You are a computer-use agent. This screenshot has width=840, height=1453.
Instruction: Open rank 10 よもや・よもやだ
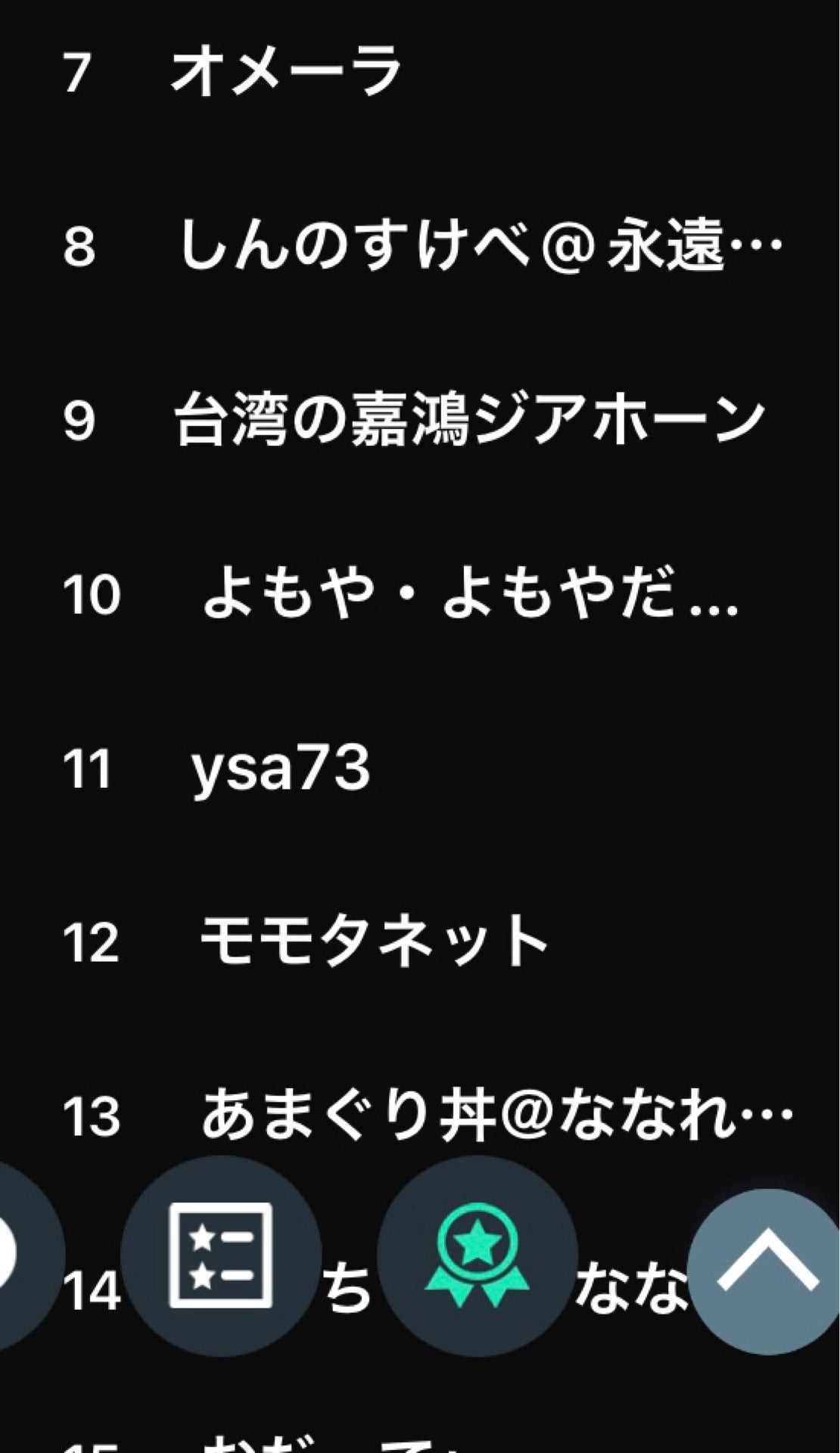[469, 594]
